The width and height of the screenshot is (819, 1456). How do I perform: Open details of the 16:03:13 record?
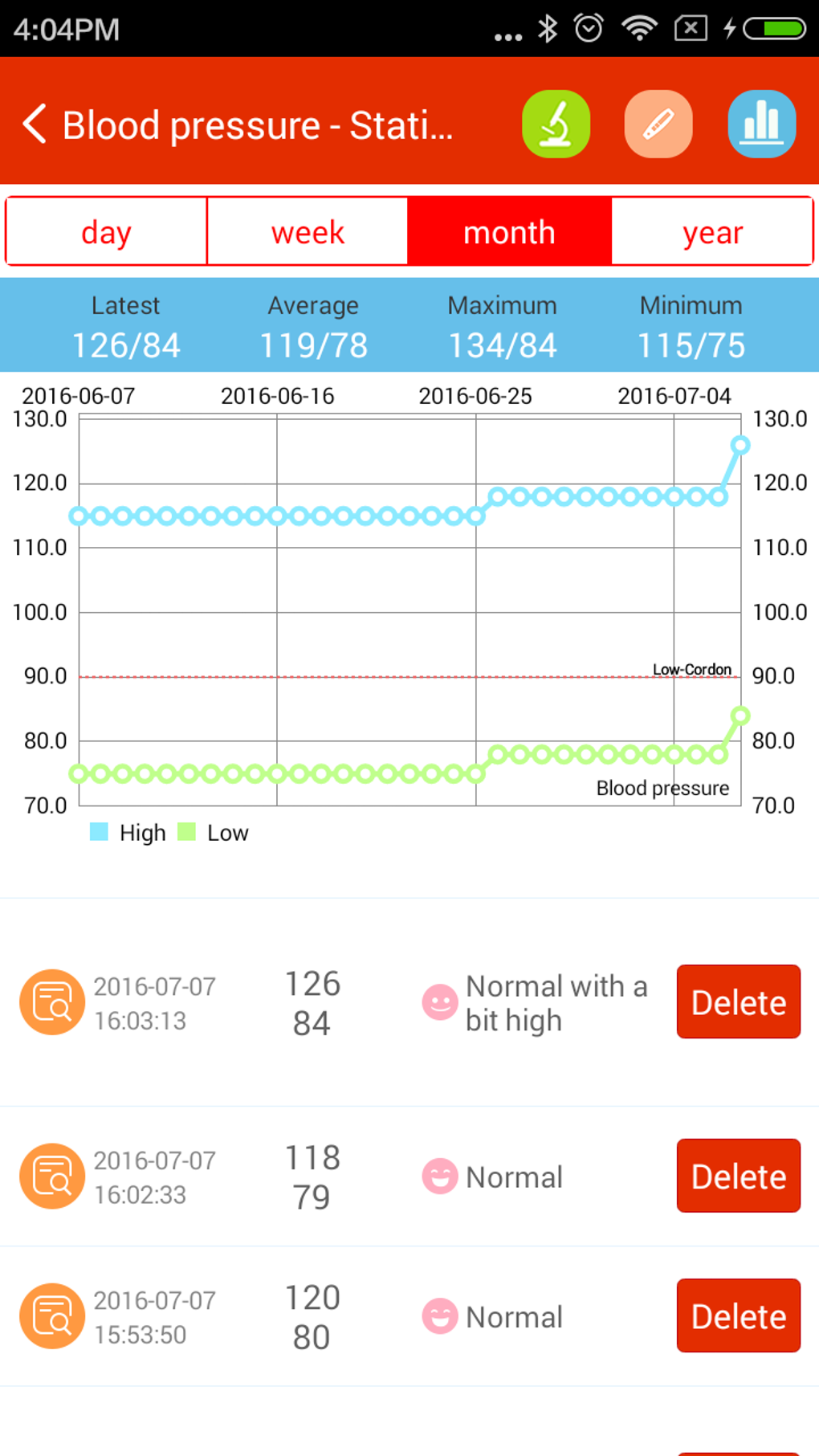tap(52, 1001)
